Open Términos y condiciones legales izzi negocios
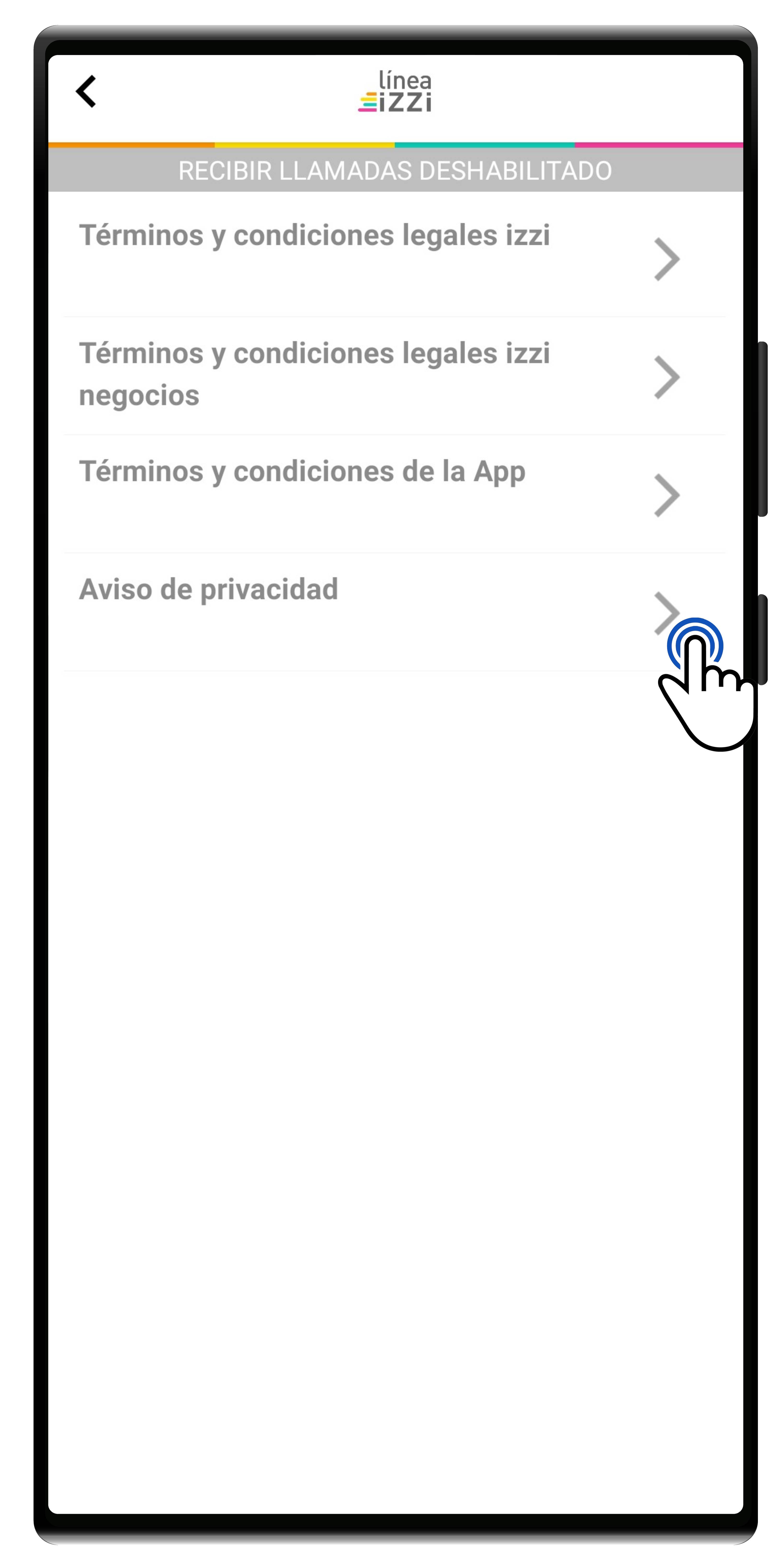784x1565 pixels. [x=315, y=374]
